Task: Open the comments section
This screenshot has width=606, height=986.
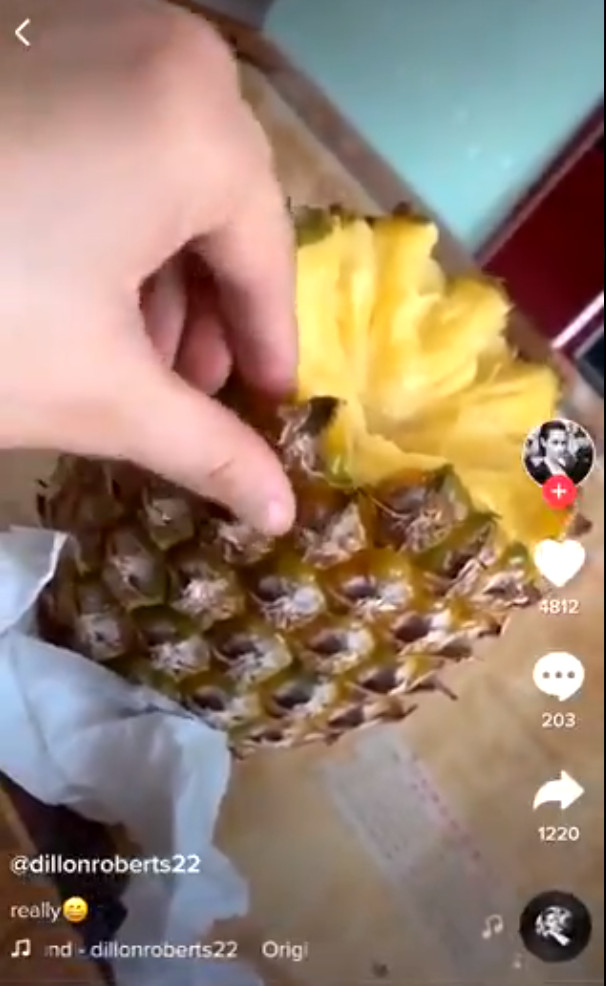Action: pos(558,676)
